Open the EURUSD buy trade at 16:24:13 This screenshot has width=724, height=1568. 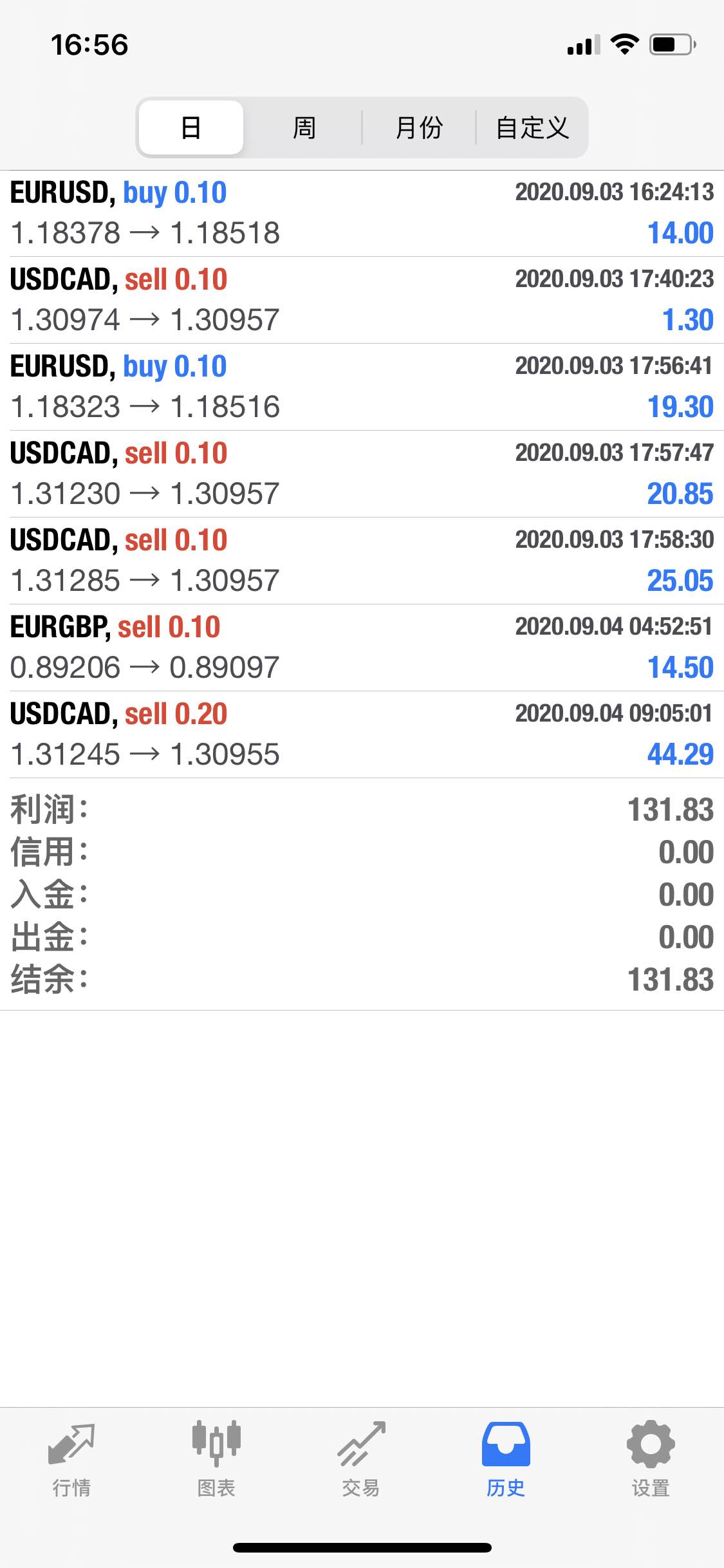click(x=362, y=213)
